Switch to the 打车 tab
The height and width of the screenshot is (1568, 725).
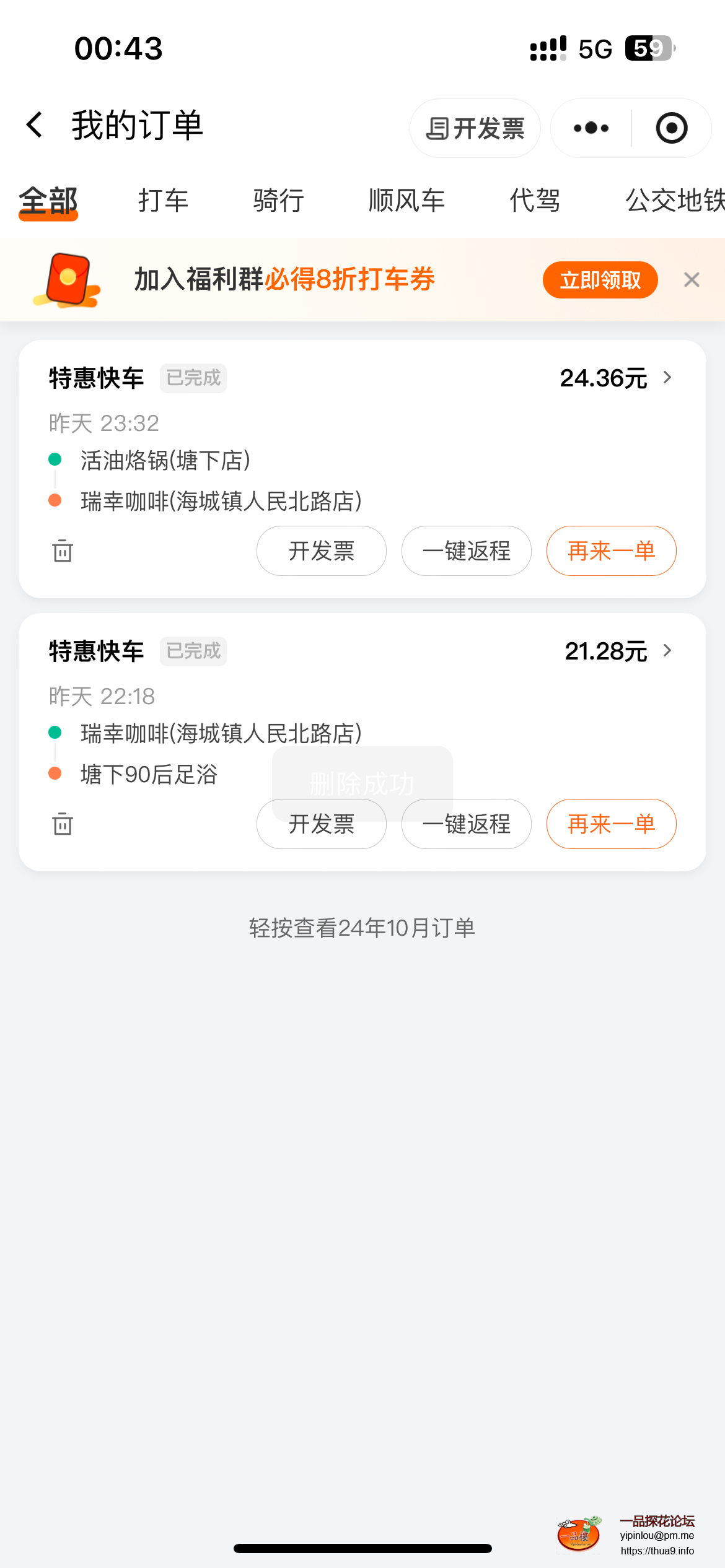click(163, 201)
